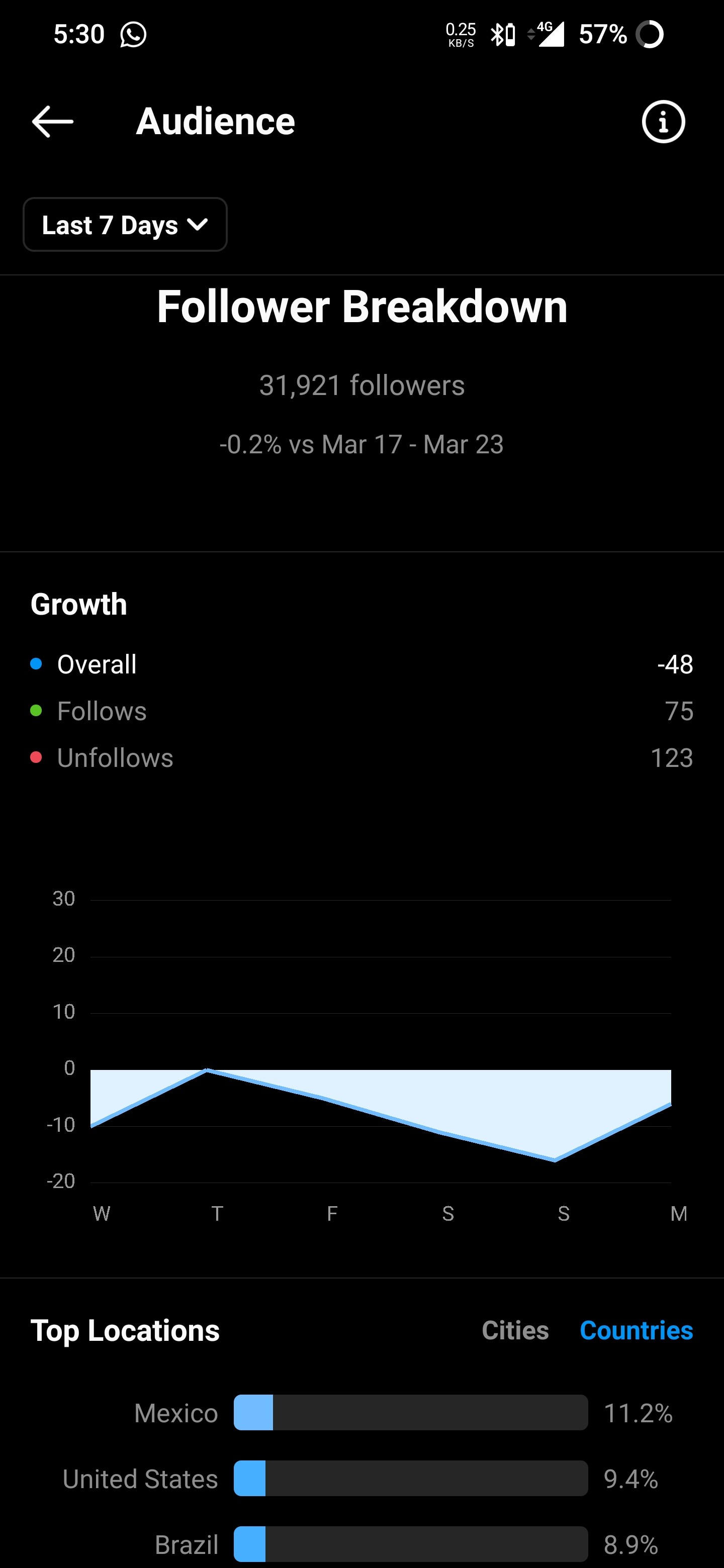Select the Countries tab

[x=637, y=1331]
